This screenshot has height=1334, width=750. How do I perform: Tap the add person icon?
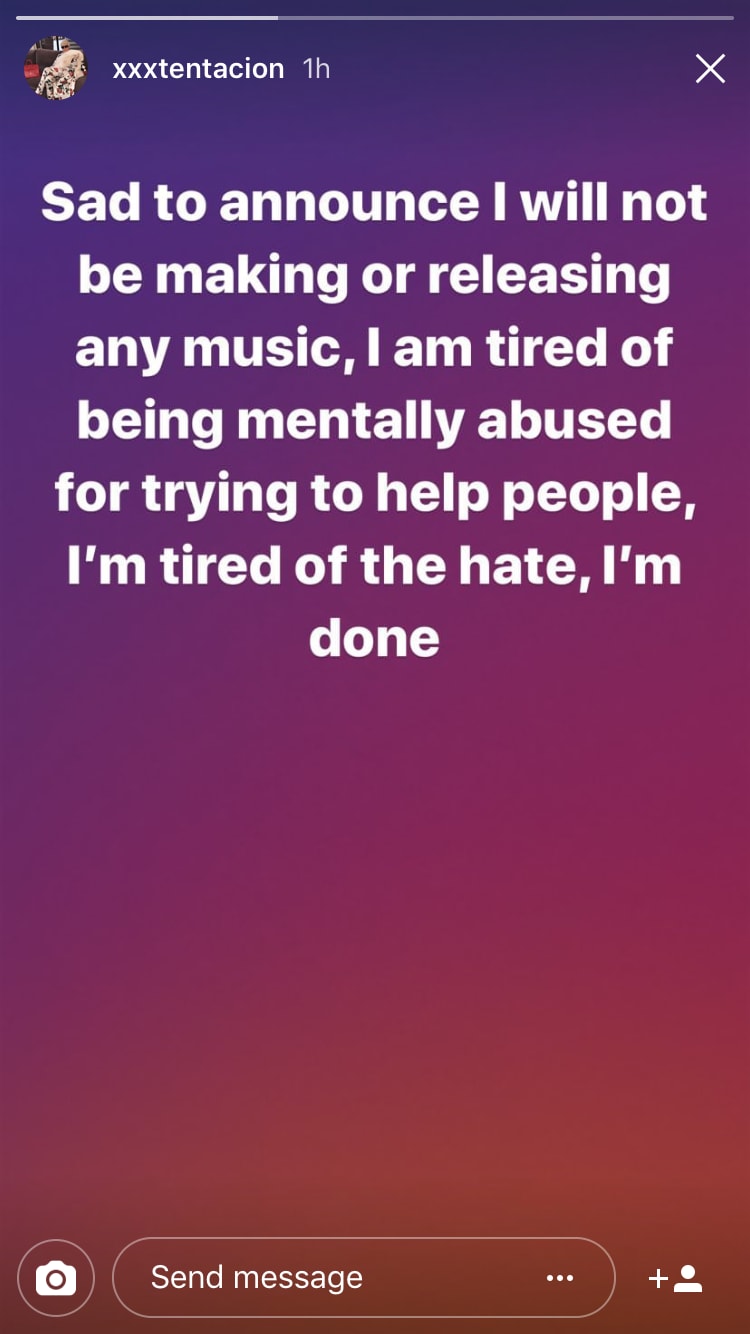coord(676,1277)
